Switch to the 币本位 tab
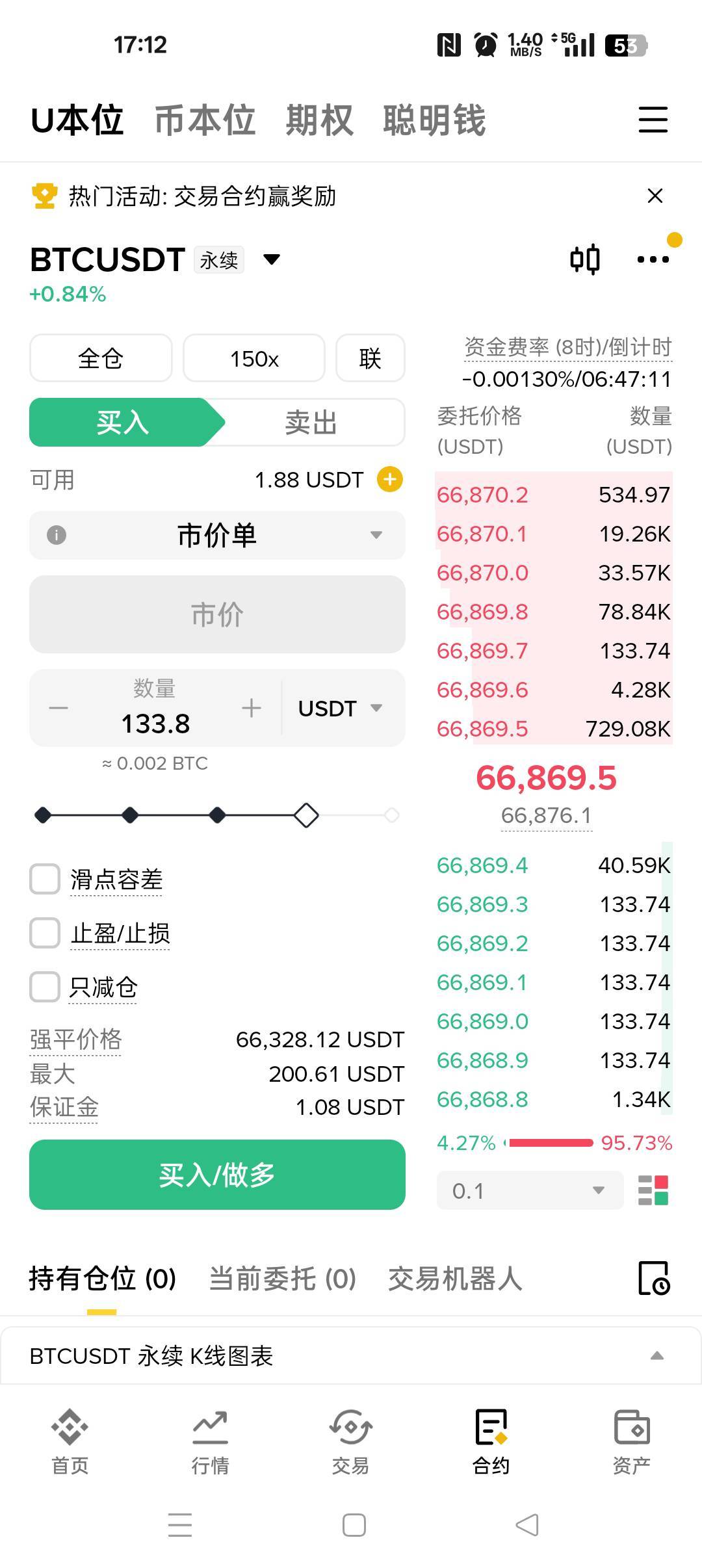This screenshot has height=1568, width=702. (x=205, y=120)
